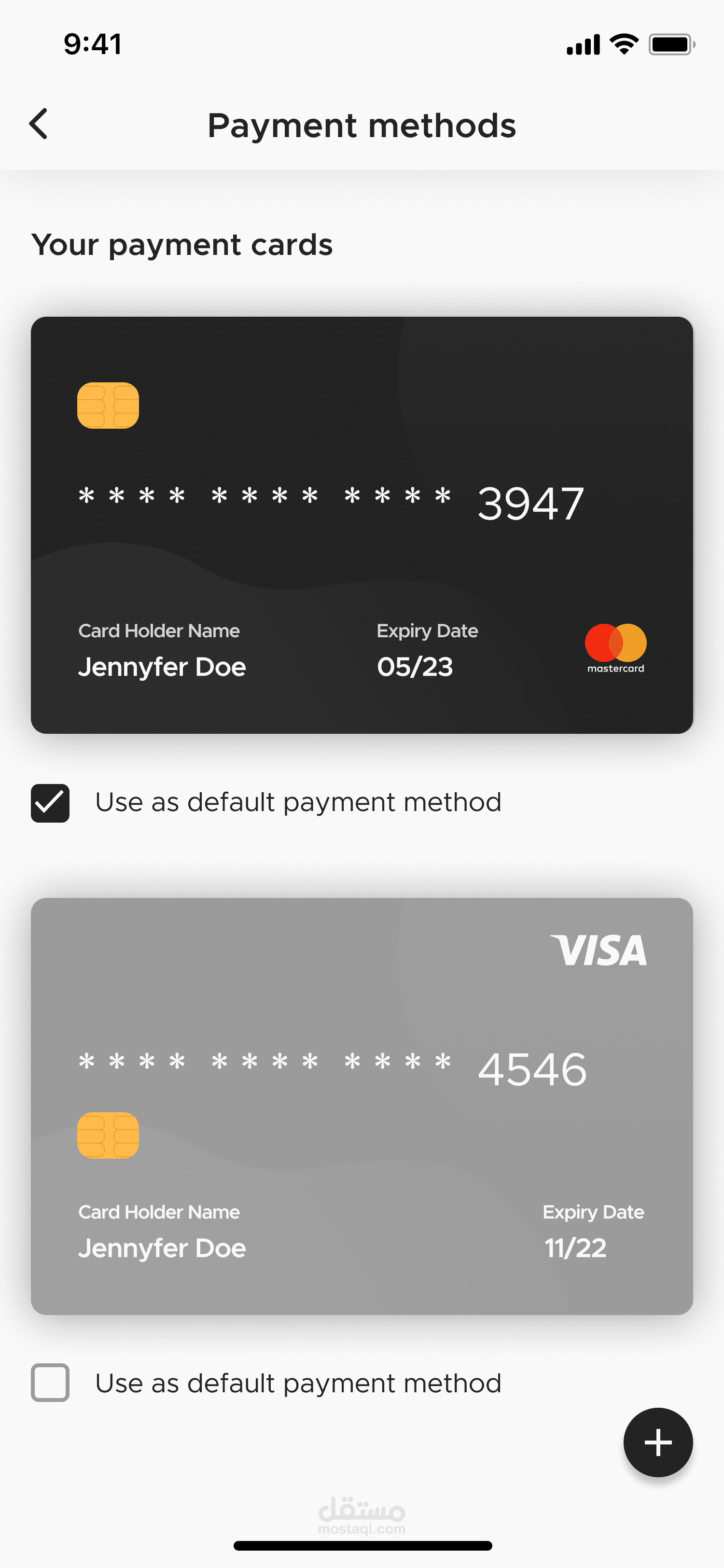Uncheck default payment for card 3947
The height and width of the screenshot is (1568, 724).
click(x=51, y=803)
